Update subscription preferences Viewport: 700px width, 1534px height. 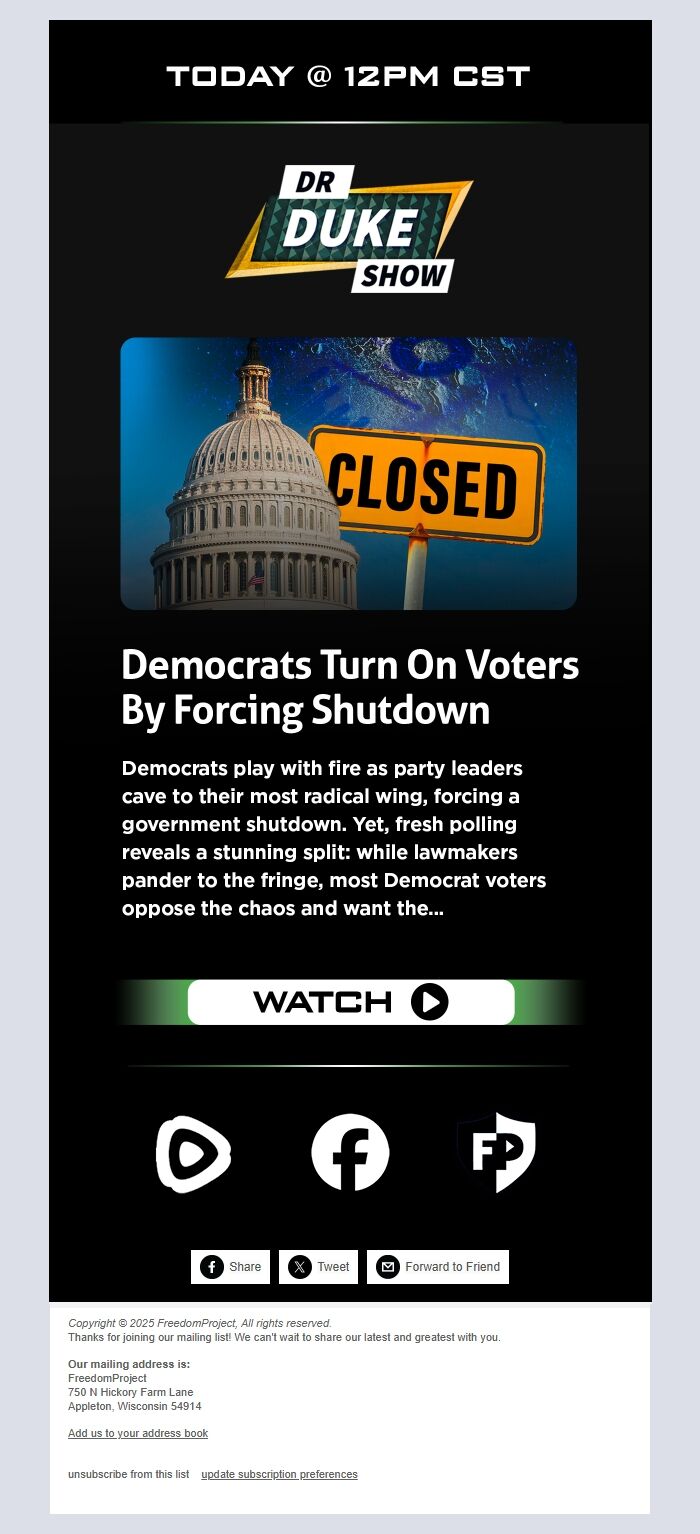pyautogui.click(x=279, y=1474)
